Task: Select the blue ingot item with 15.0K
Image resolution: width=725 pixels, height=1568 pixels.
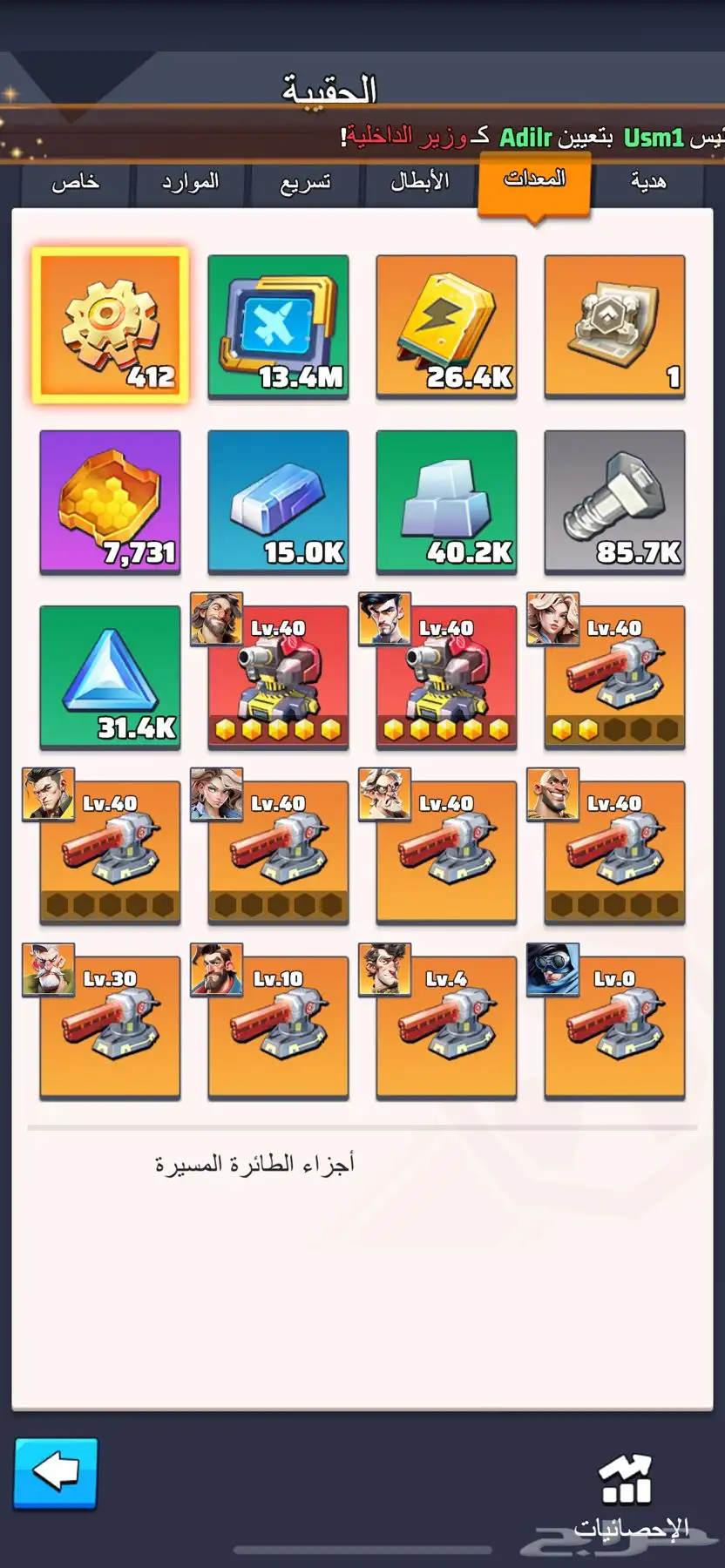Action: point(278,502)
